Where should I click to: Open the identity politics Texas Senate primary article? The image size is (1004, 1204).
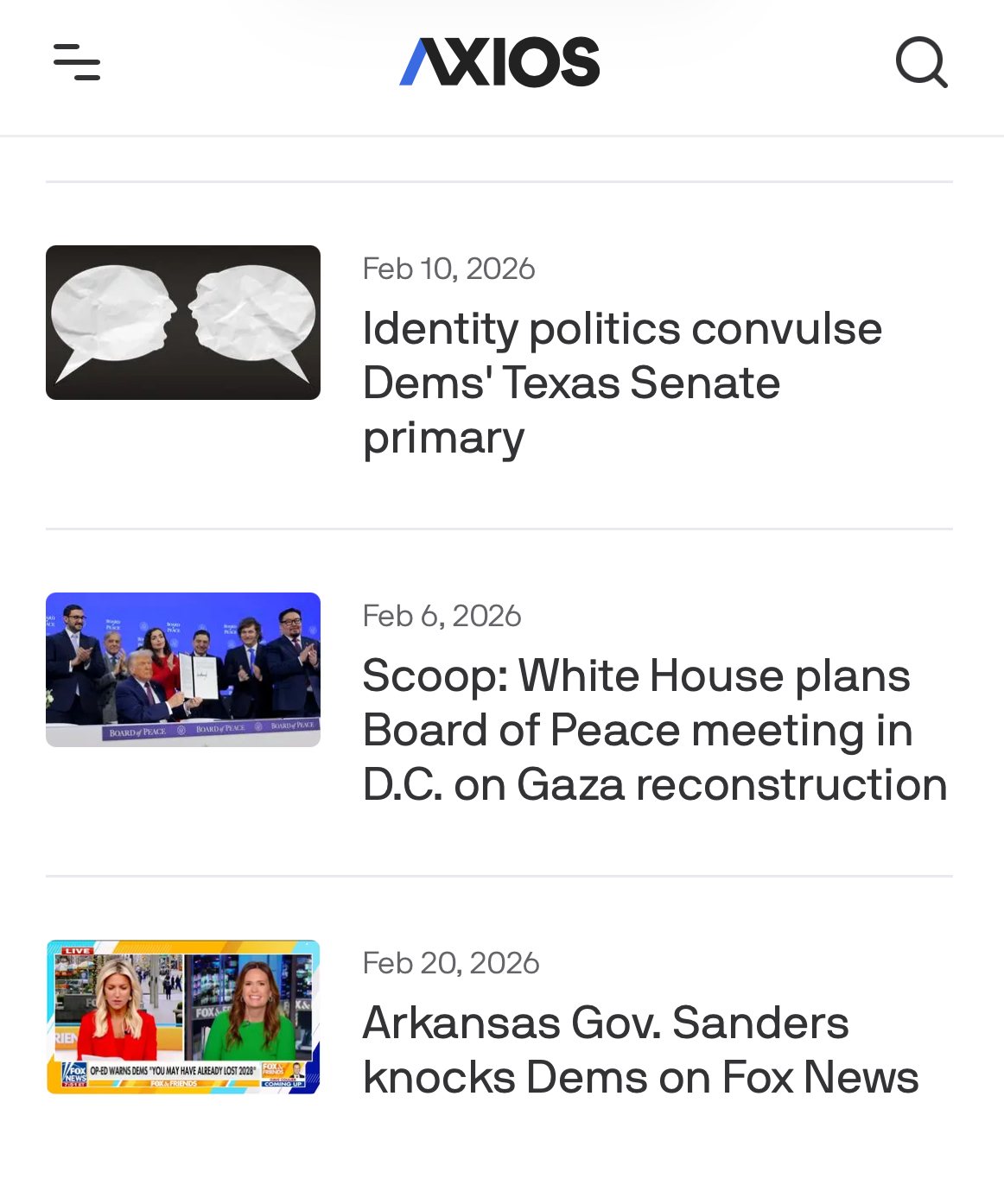point(622,383)
